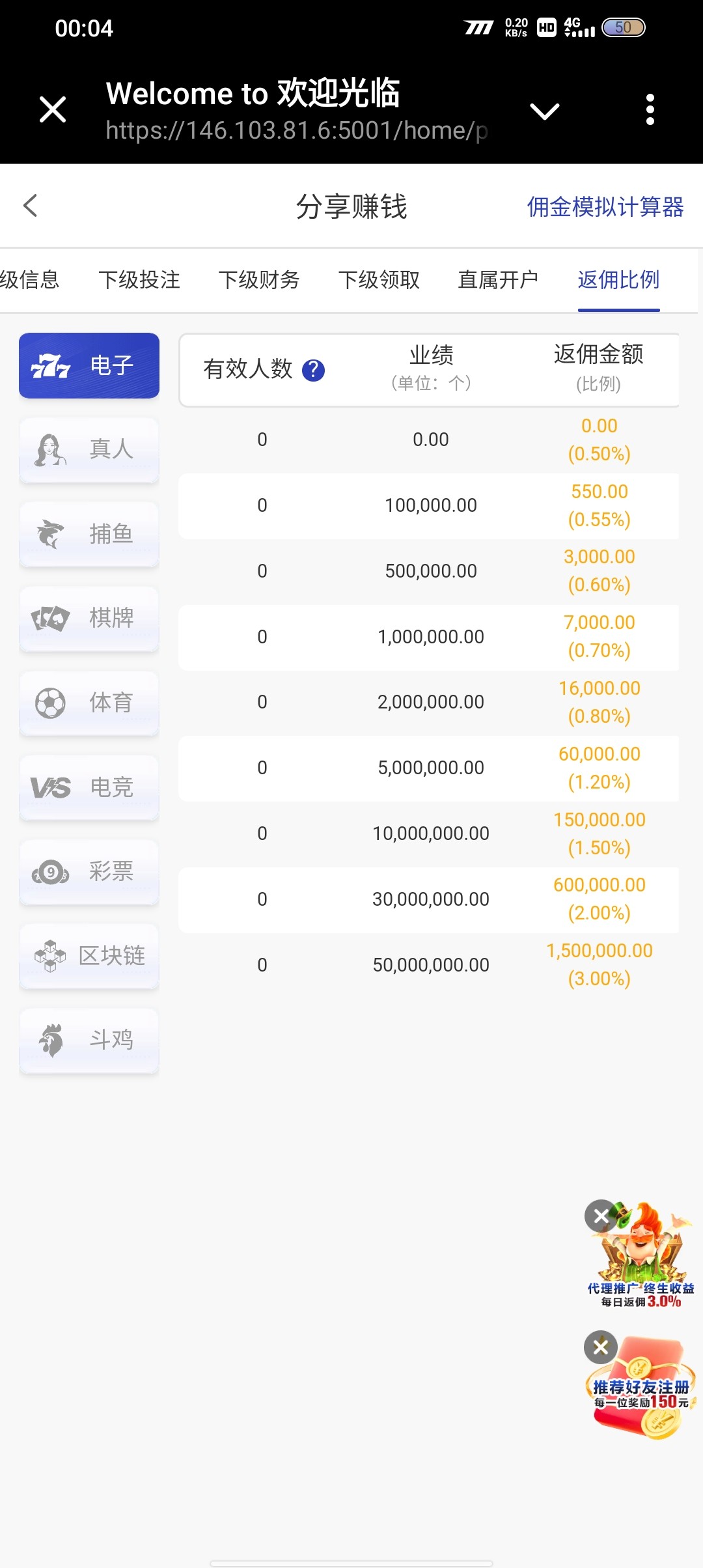Select the 区块链 category
The width and height of the screenshot is (703, 1568).
[x=89, y=956]
